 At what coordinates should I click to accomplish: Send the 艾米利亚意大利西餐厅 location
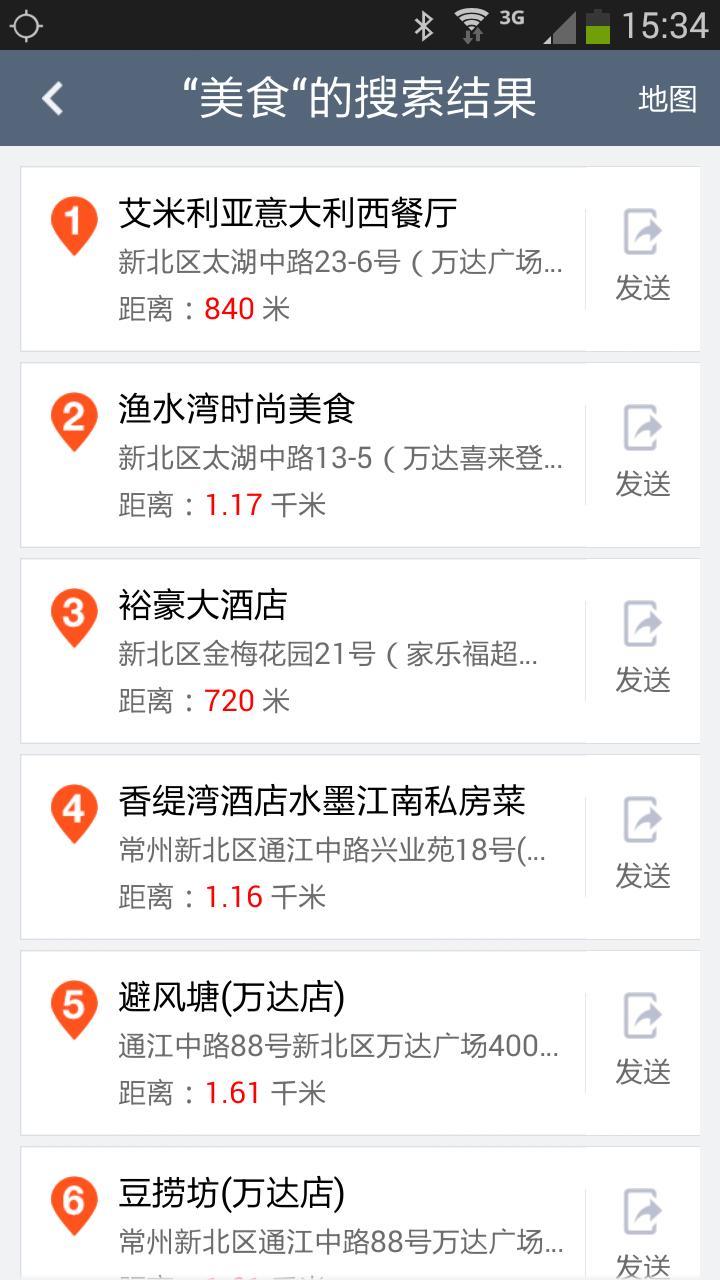pyautogui.click(x=643, y=257)
